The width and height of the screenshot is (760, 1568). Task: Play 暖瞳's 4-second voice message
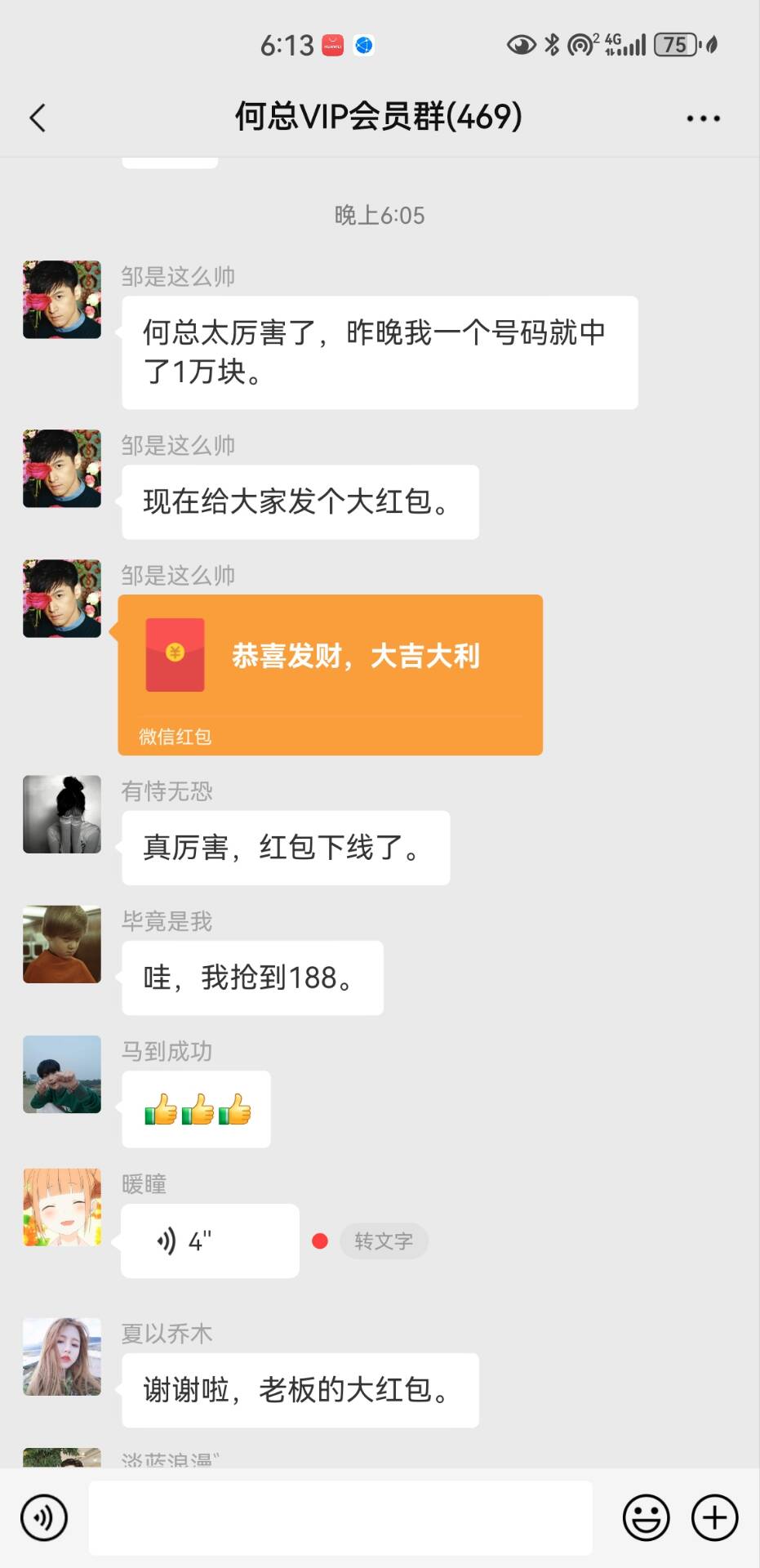pyautogui.click(x=210, y=1241)
